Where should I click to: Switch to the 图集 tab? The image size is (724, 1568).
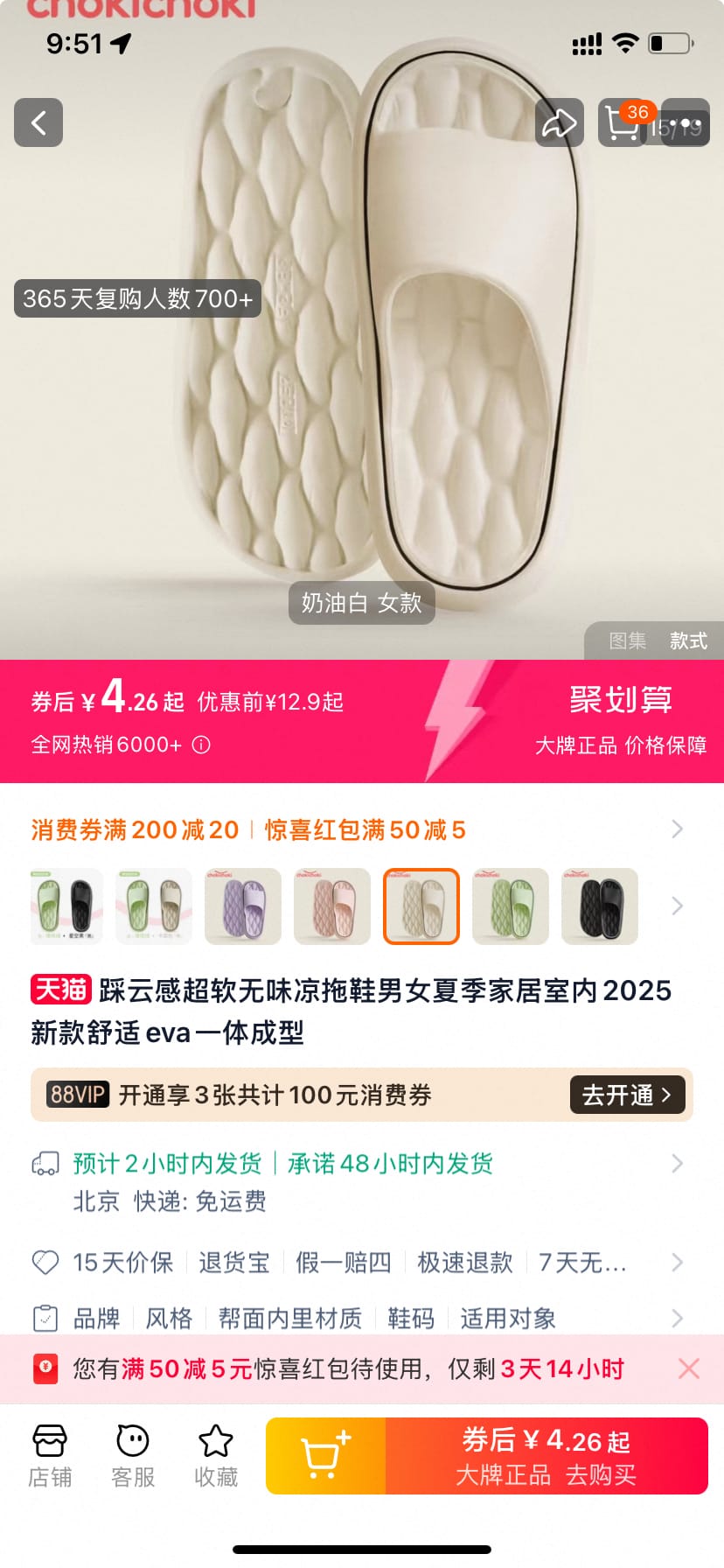click(x=627, y=641)
